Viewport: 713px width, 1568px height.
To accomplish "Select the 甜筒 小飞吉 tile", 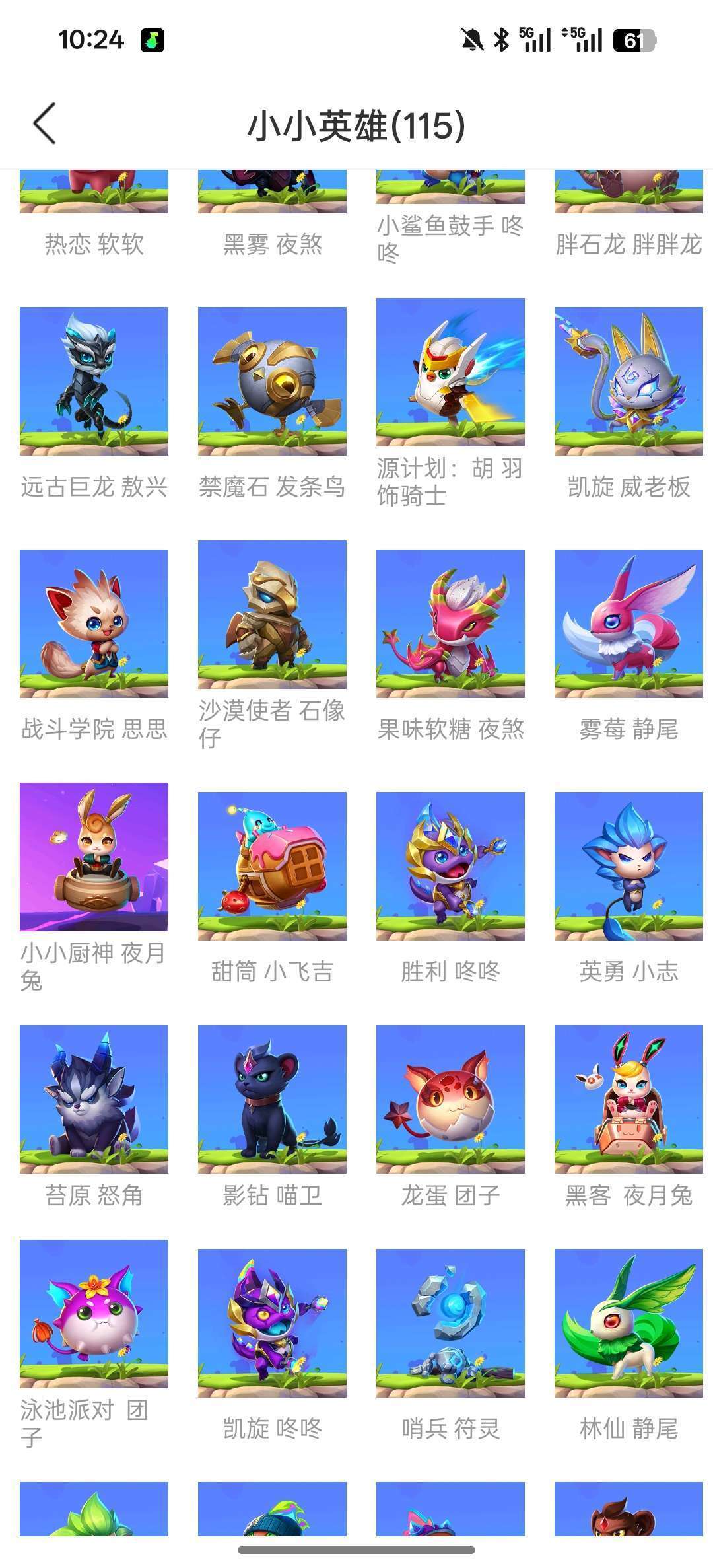I will pos(272,866).
